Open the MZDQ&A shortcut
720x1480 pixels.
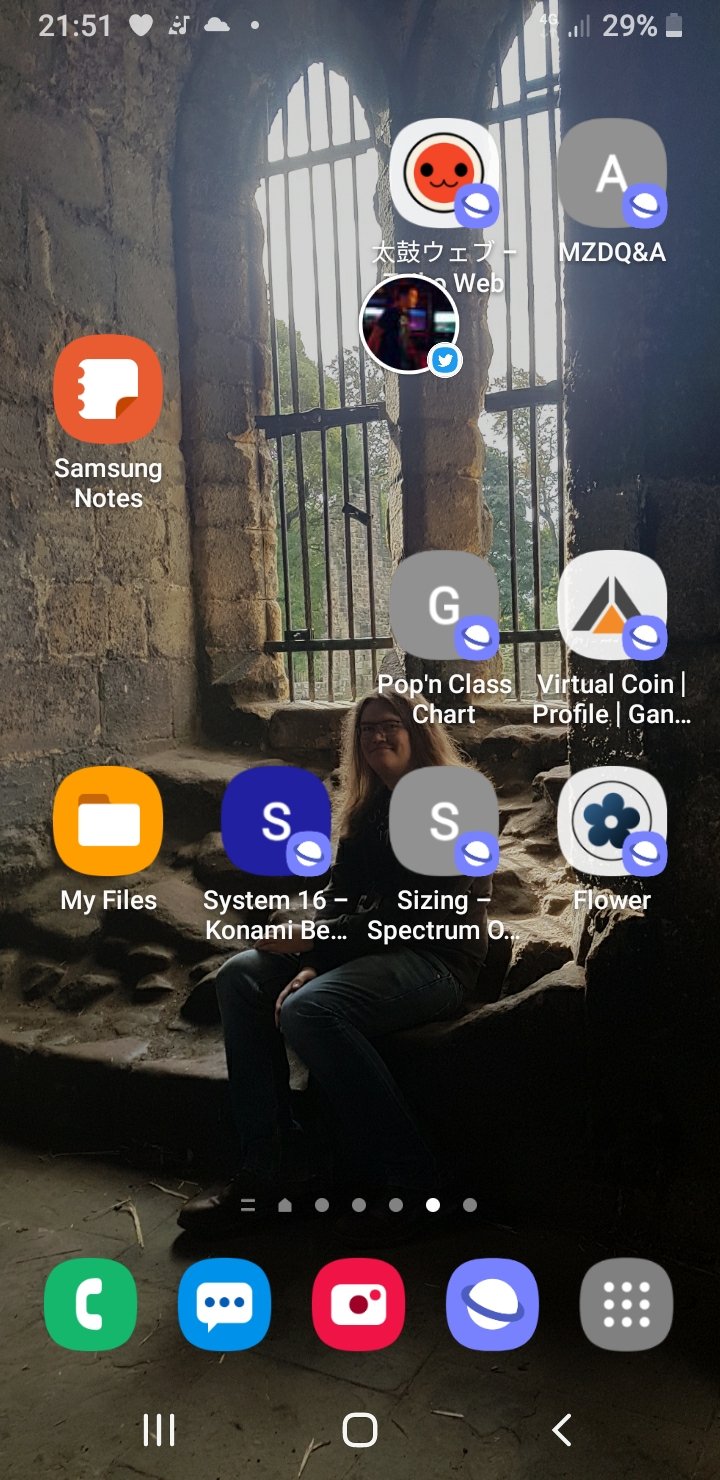point(612,174)
